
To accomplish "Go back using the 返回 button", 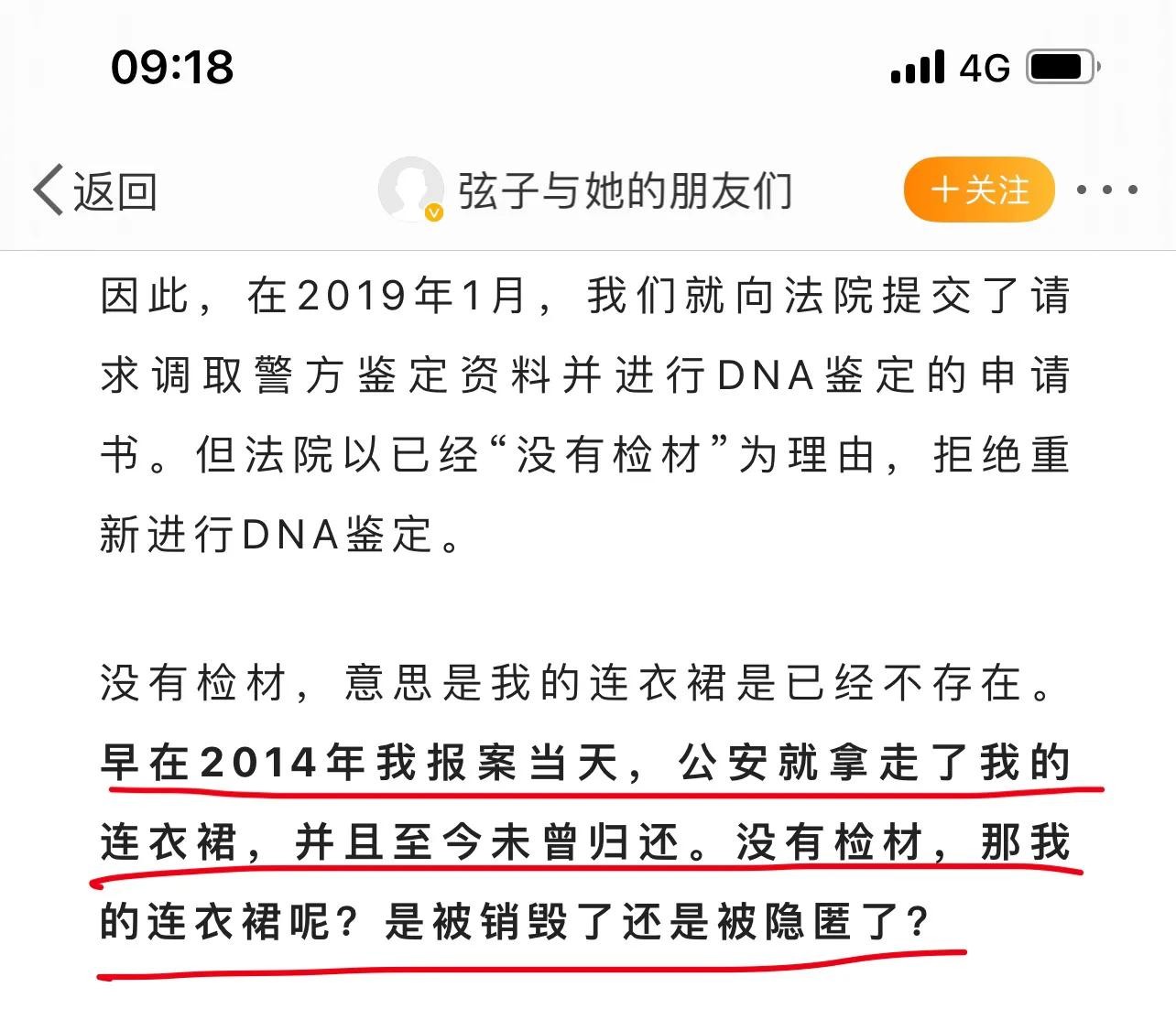I will (x=95, y=190).
